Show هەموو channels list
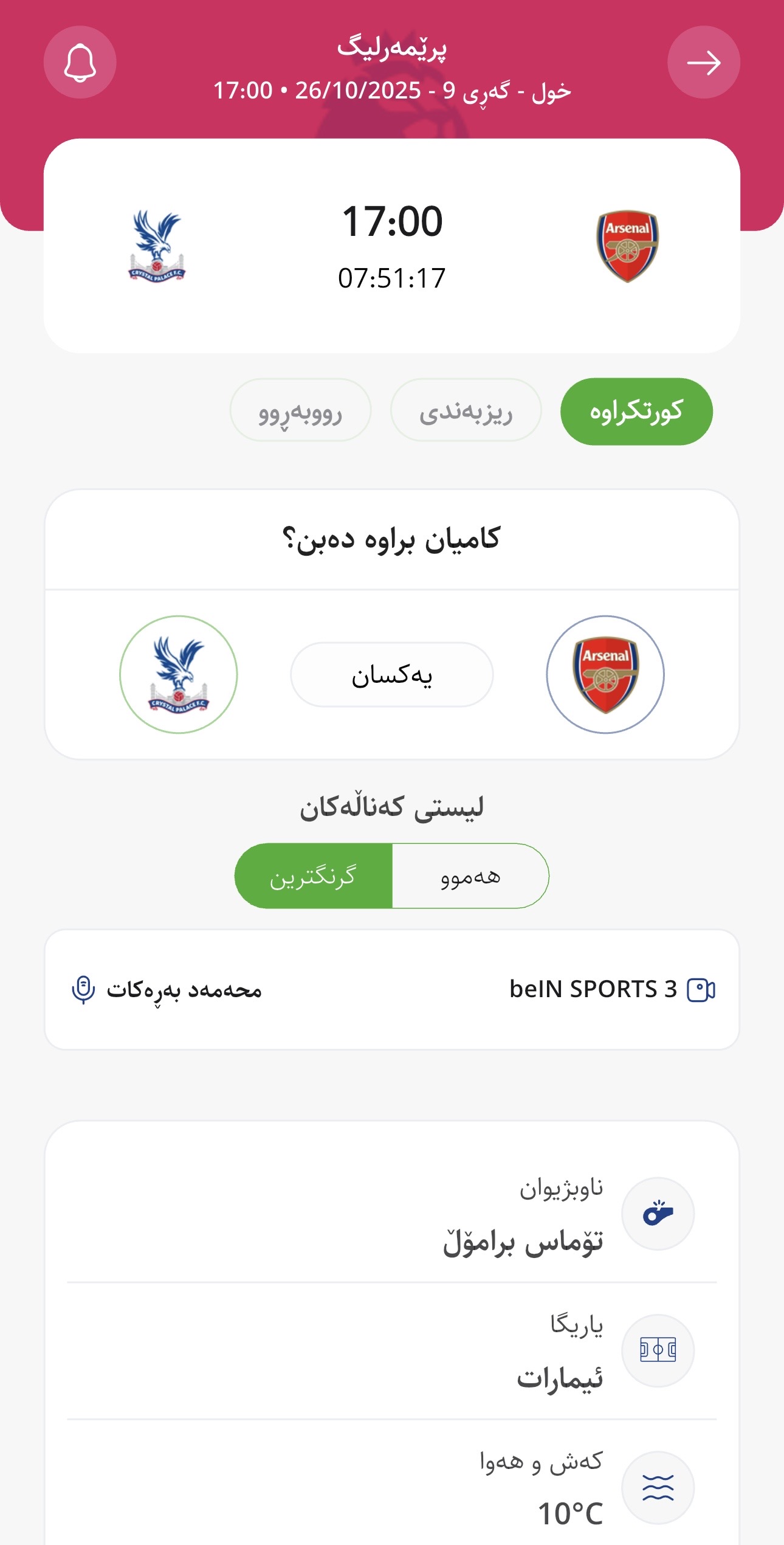 pyautogui.click(x=470, y=876)
